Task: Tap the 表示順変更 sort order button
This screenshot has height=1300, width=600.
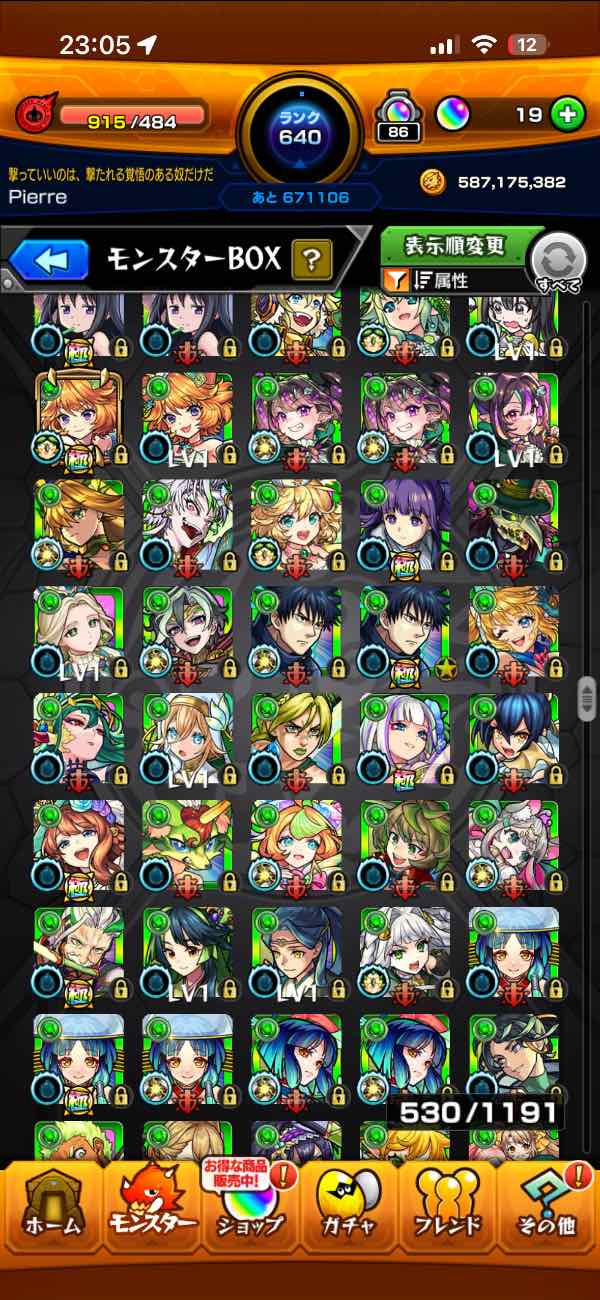Action: pyautogui.click(x=456, y=246)
